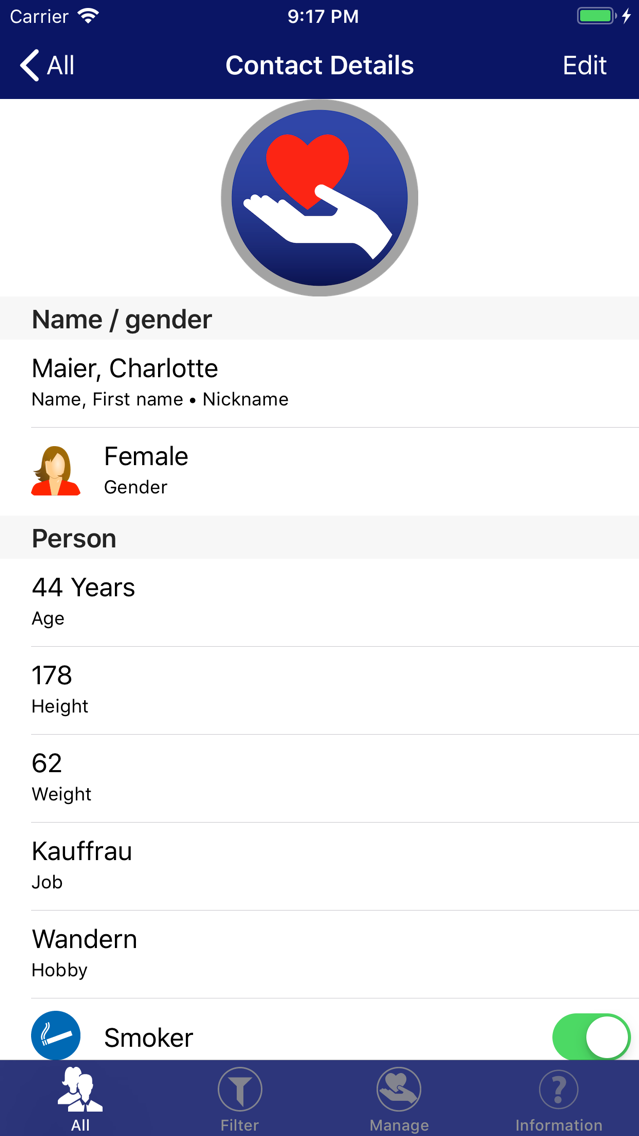Screen dimensions: 639x1136
Task: Go to the Information tab
Action: click(x=558, y=1099)
